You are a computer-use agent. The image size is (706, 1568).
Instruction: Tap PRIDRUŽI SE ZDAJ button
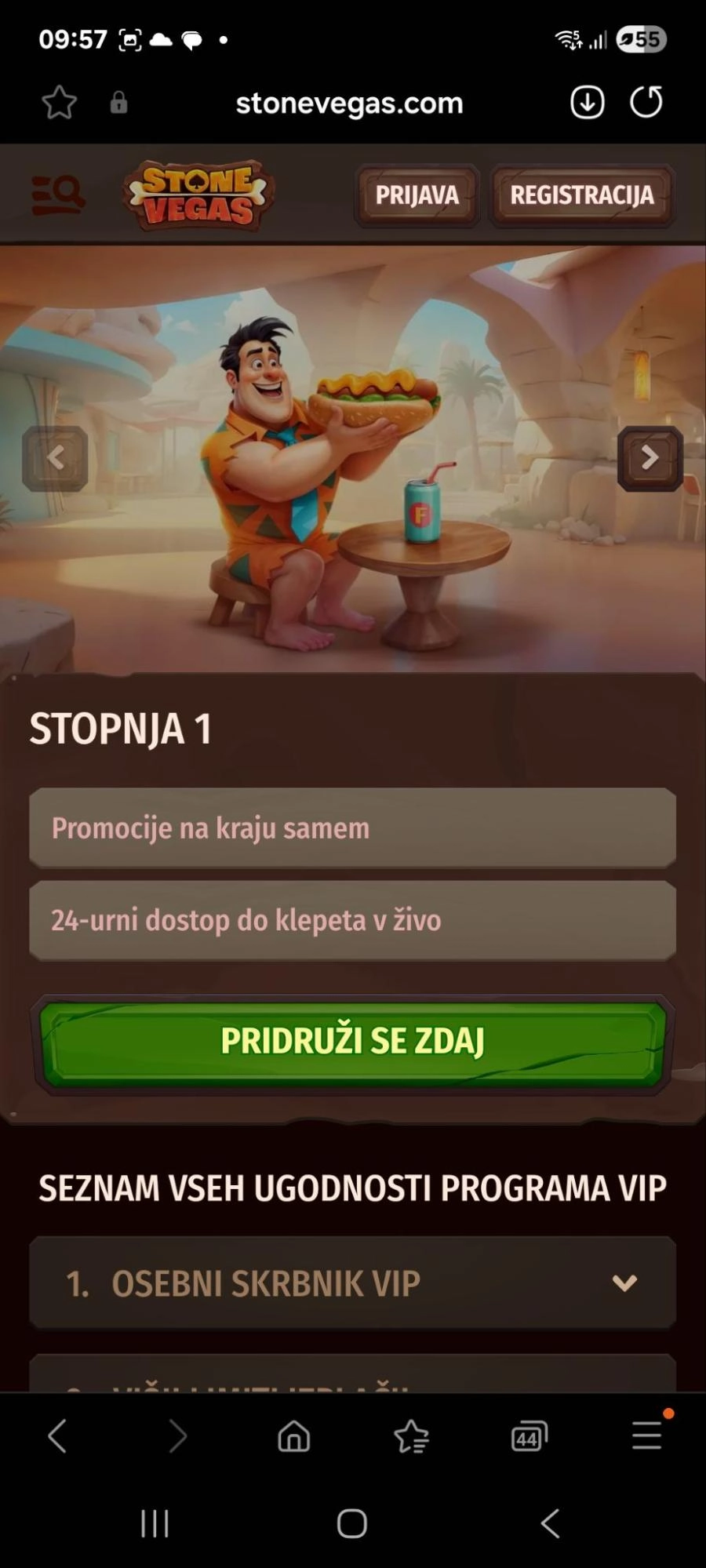[352, 1042]
